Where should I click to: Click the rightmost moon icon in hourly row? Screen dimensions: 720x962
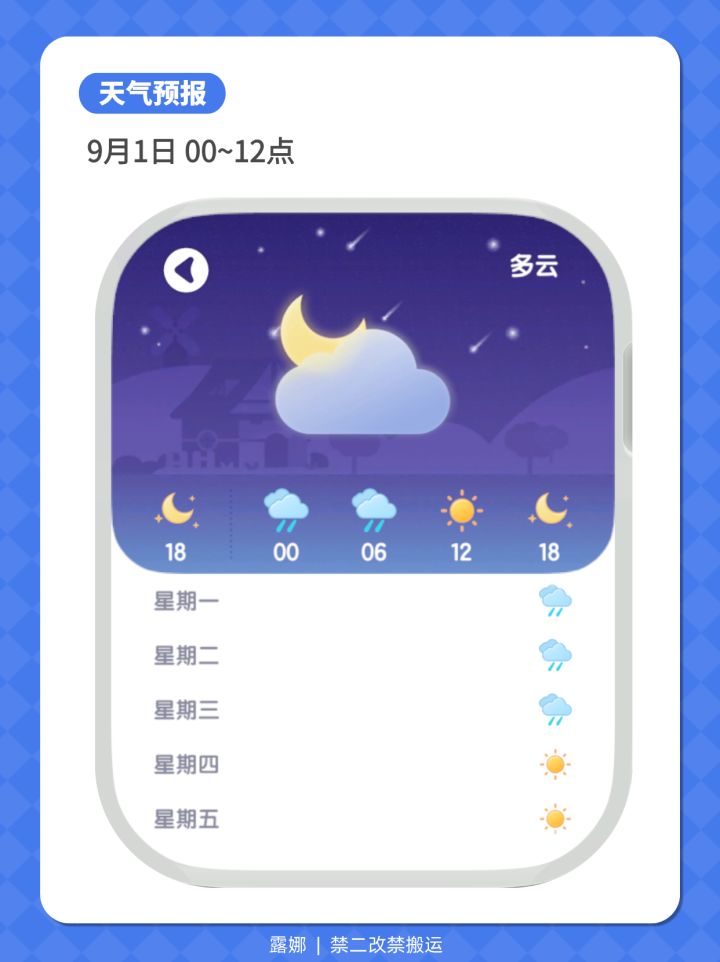click(x=551, y=510)
